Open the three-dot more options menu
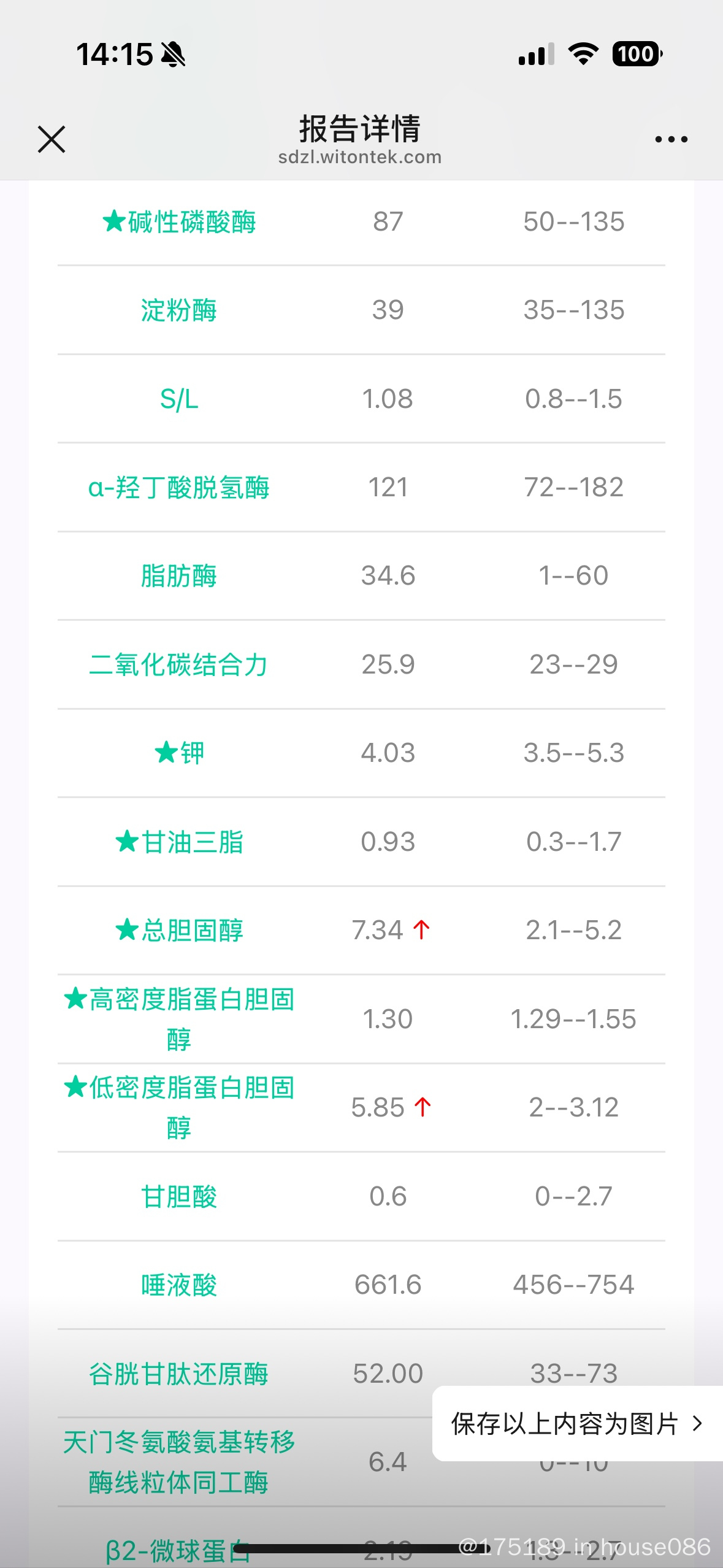Viewport: 723px width, 1568px height. click(x=671, y=140)
